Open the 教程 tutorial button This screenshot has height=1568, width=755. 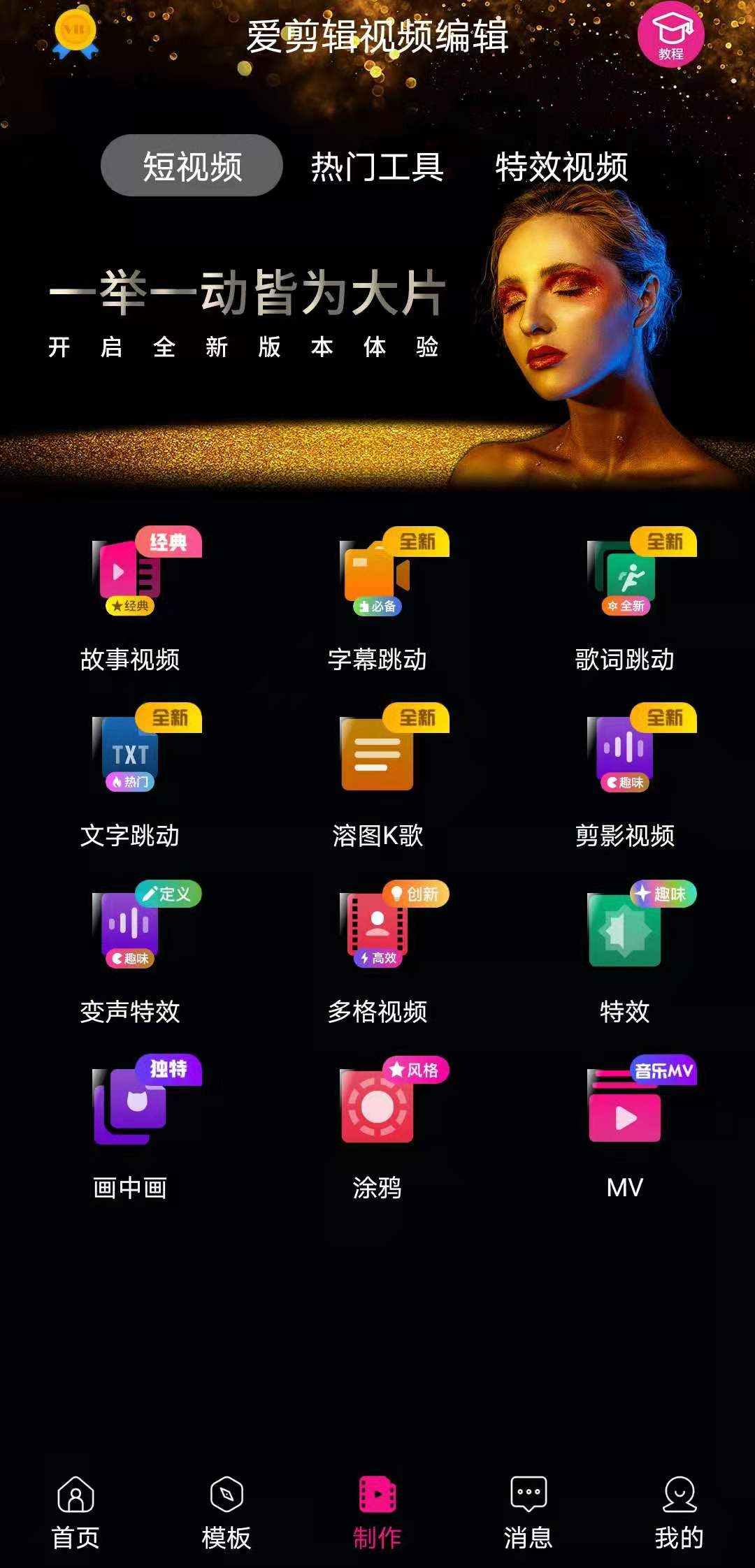[x=670, y=35]
